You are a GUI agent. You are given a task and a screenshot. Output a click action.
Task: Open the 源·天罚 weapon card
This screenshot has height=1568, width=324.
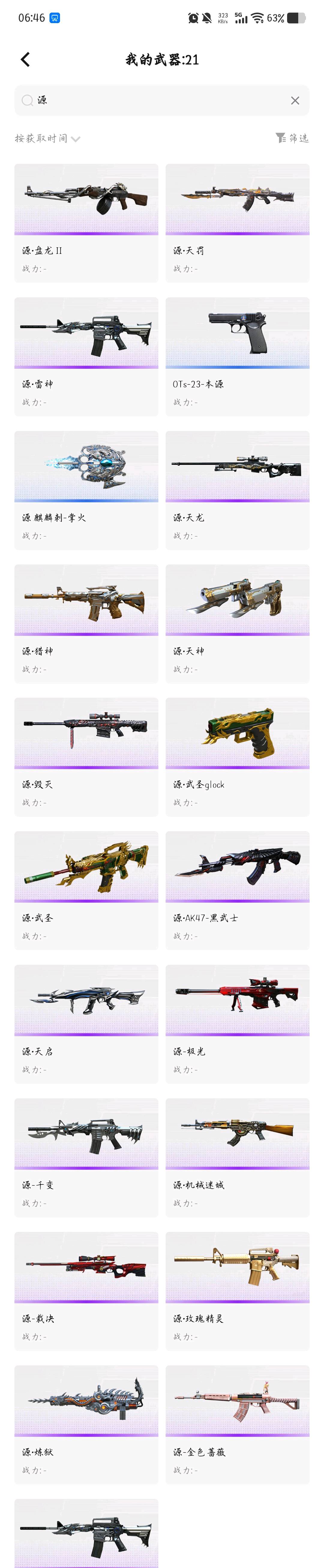click(238, 223)
